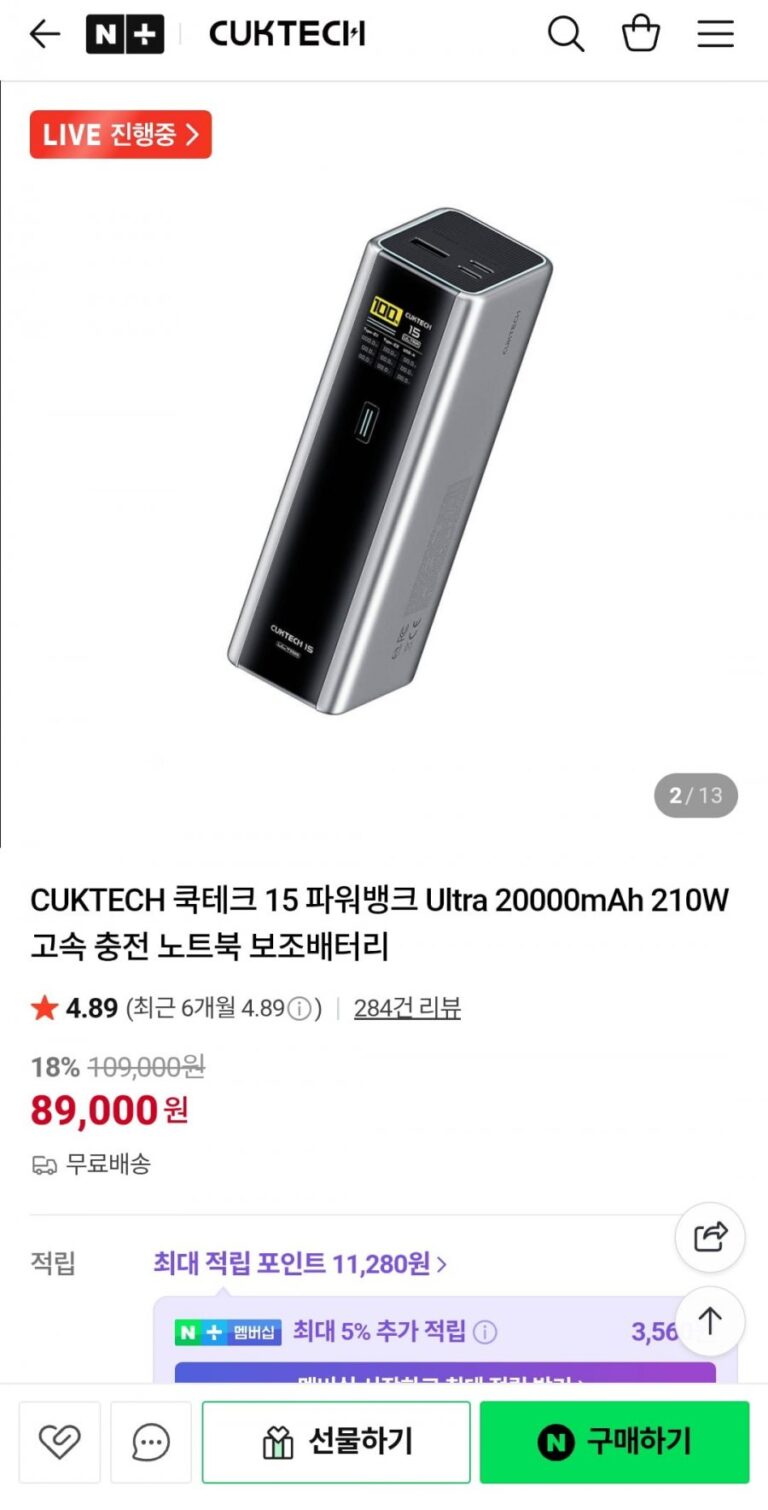Open the 284건 리뷰 link
This screenshot has height=1510, width=768.
click(x=407, y=1008)
